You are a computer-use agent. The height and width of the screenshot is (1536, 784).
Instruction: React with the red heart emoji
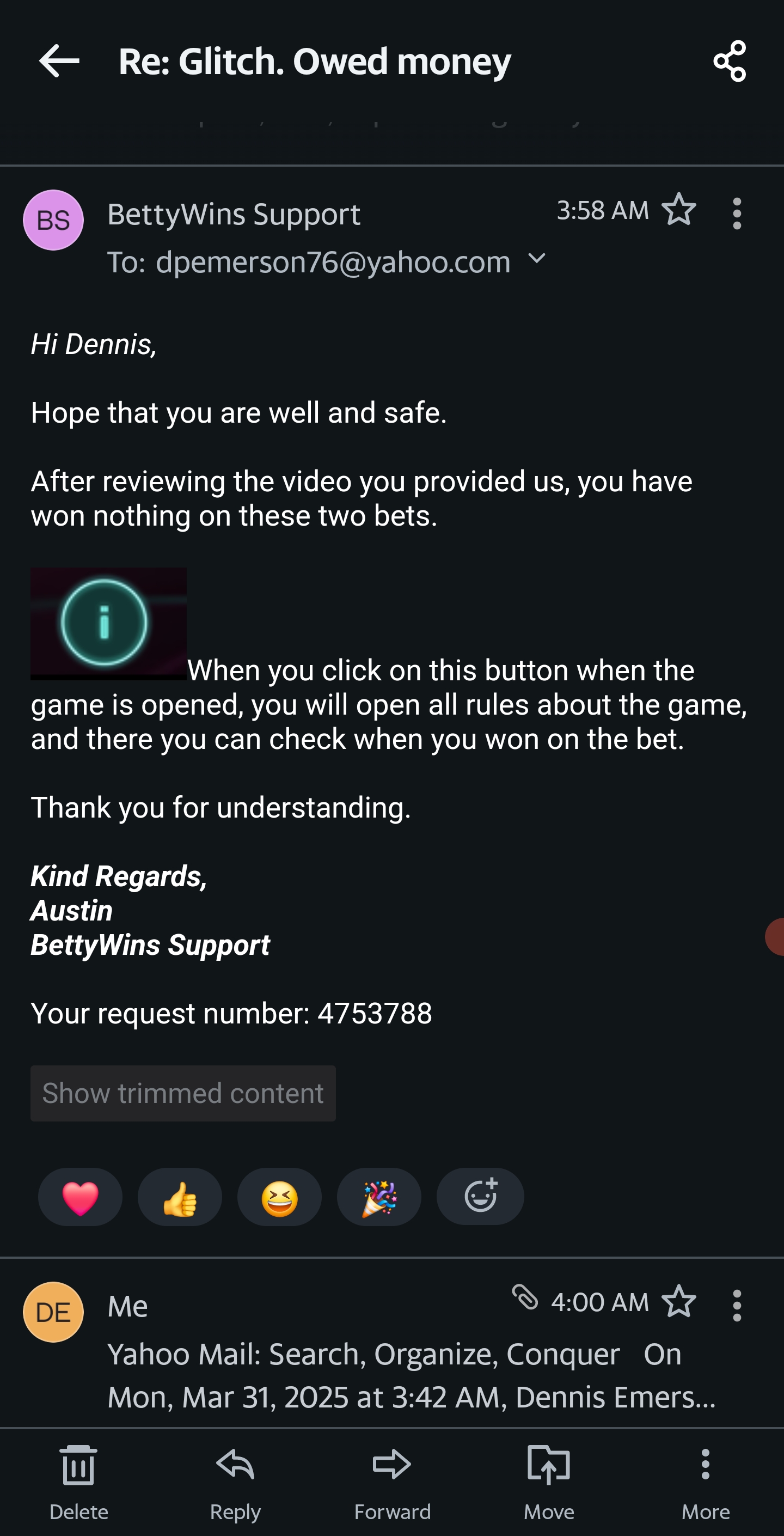80,1197
